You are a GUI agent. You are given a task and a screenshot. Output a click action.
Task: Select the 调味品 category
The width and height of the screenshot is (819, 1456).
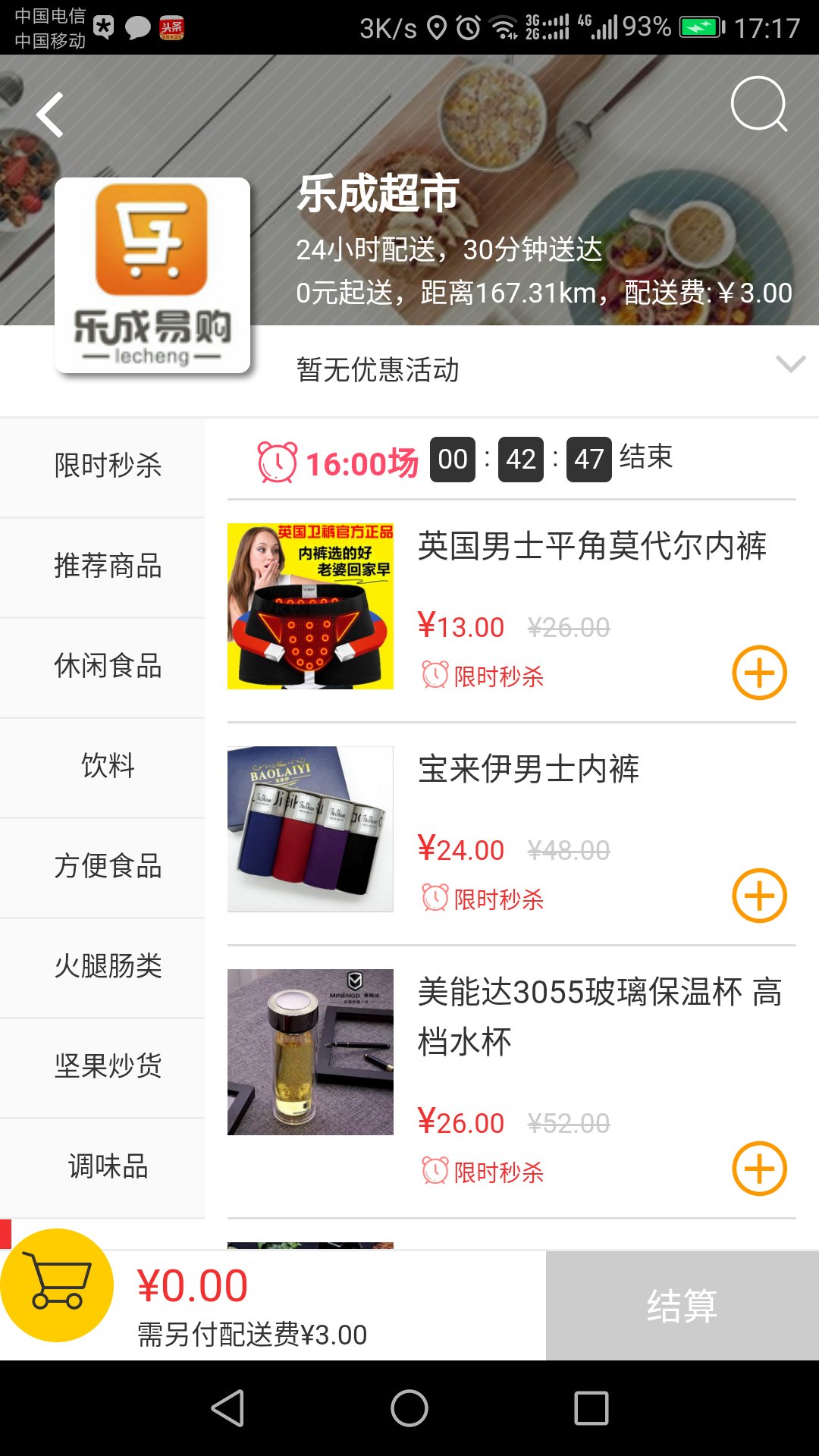[102, 1166]
